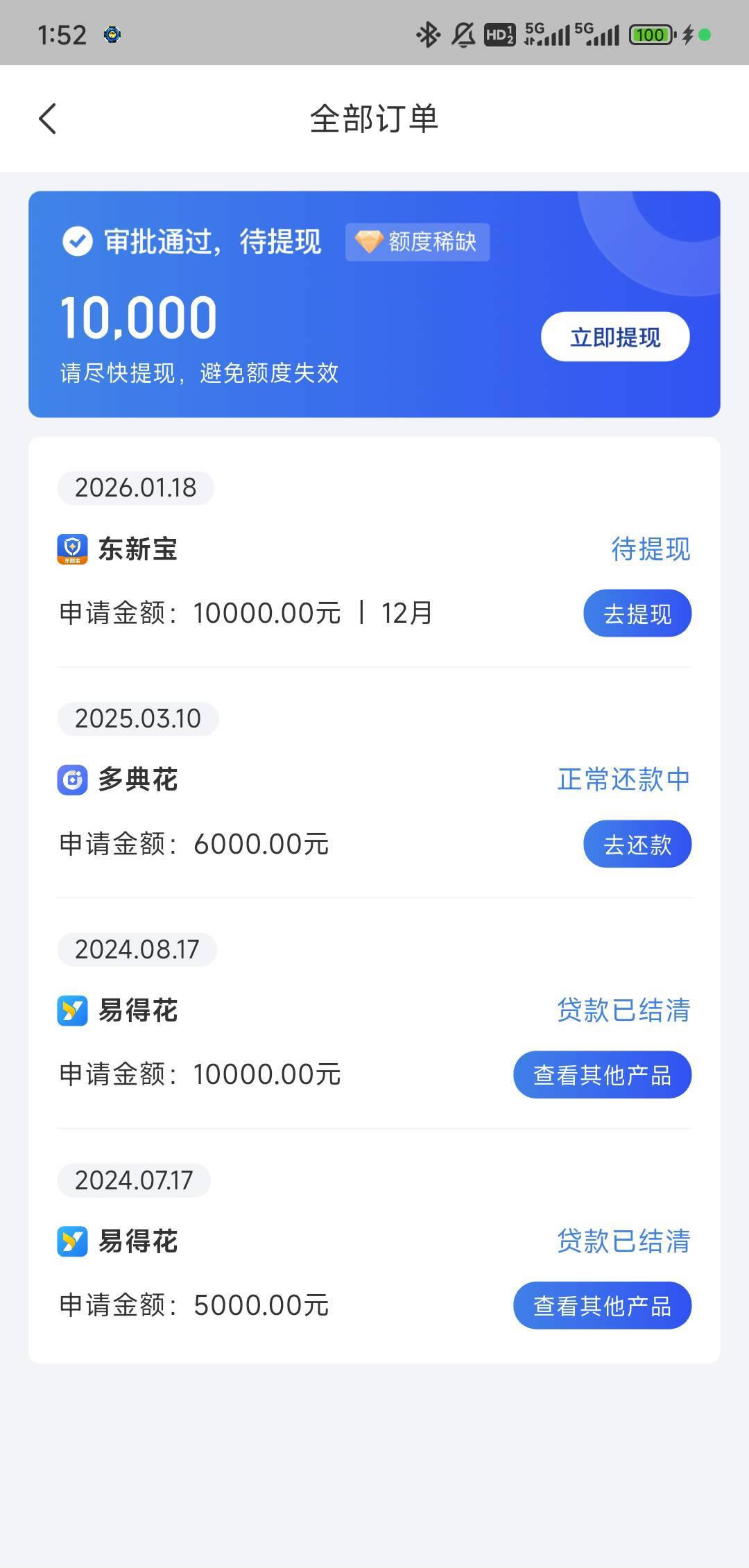The height and width of the screenshot is (1568, 749).
Task: View other products for the 2024.07.17 order
Action: point(602,1306)
